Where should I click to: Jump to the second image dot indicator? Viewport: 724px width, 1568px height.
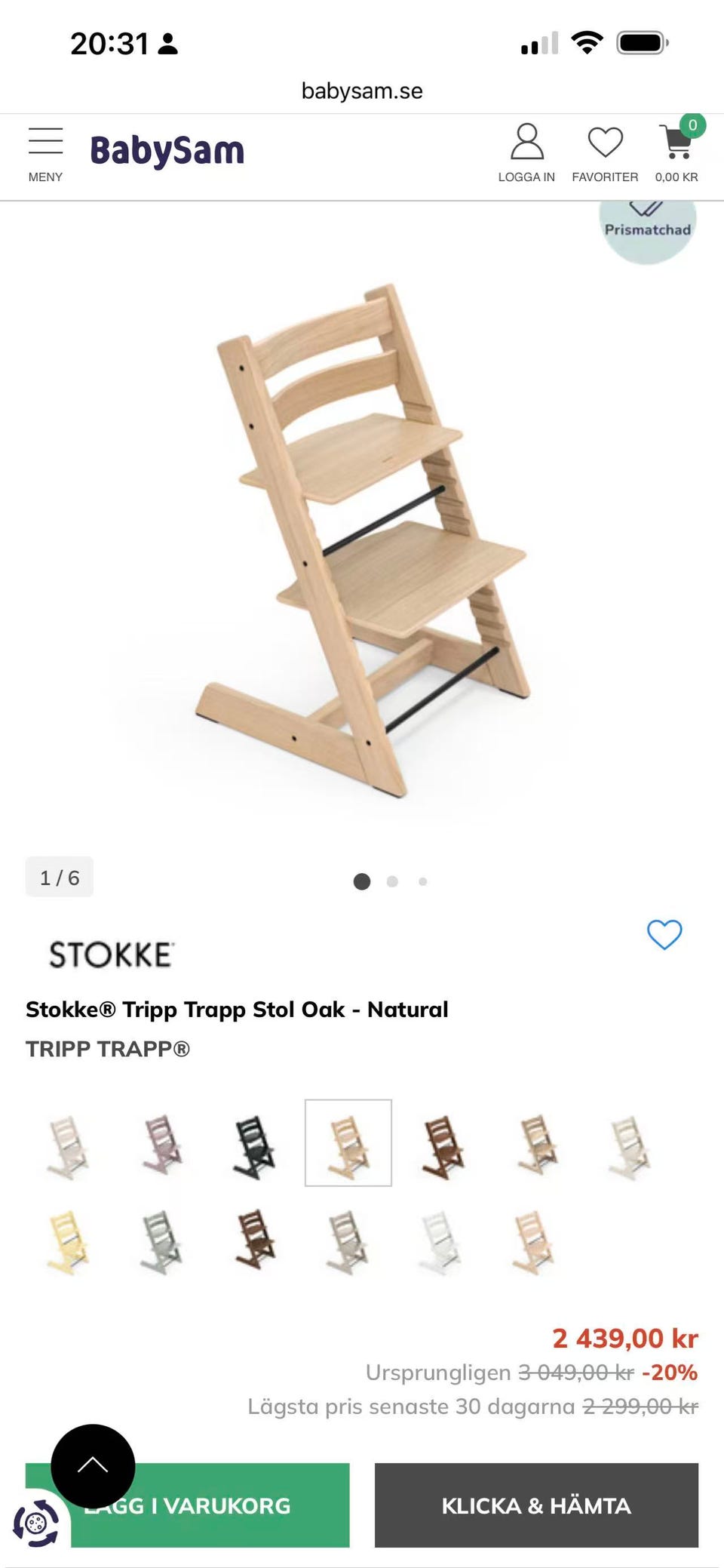click(392, 881)
